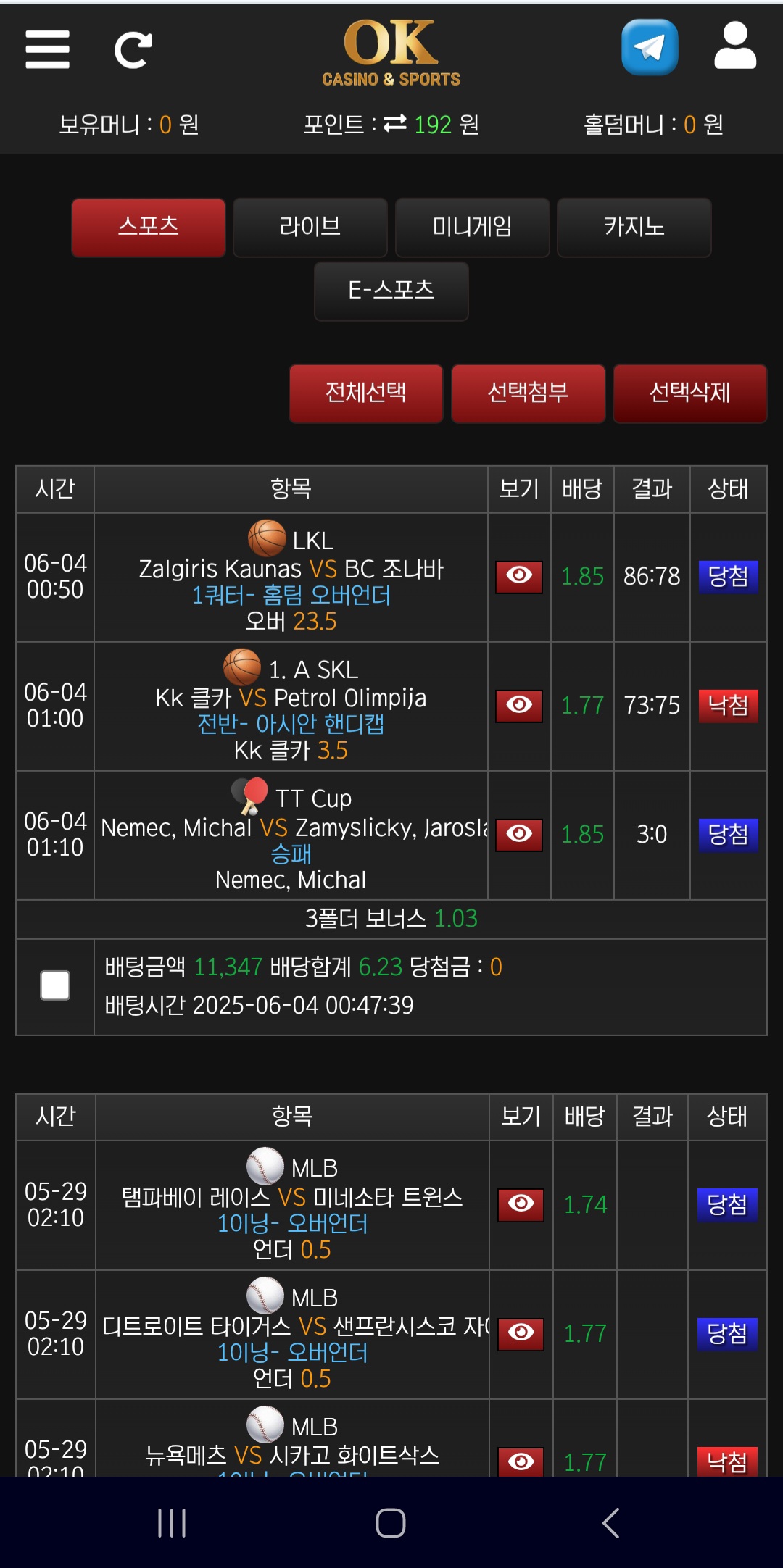View details of 탬파베이 레이스 game
This screenshot has width=783, height=1568.
[x=521, y=1205]
